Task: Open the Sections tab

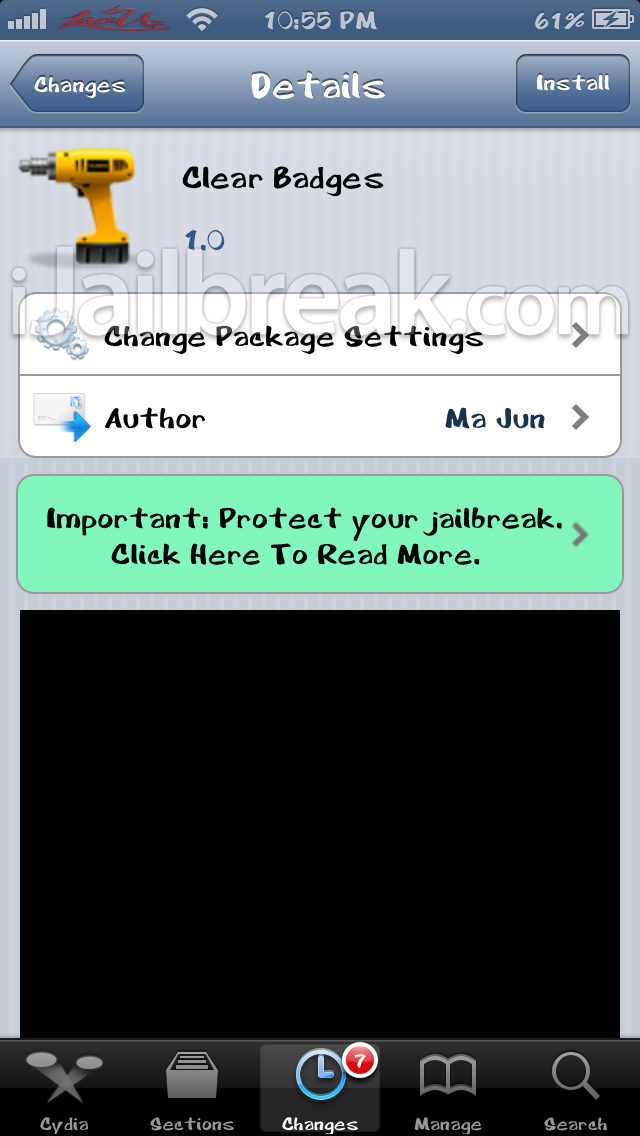Action: click(x=192, y=1090)
